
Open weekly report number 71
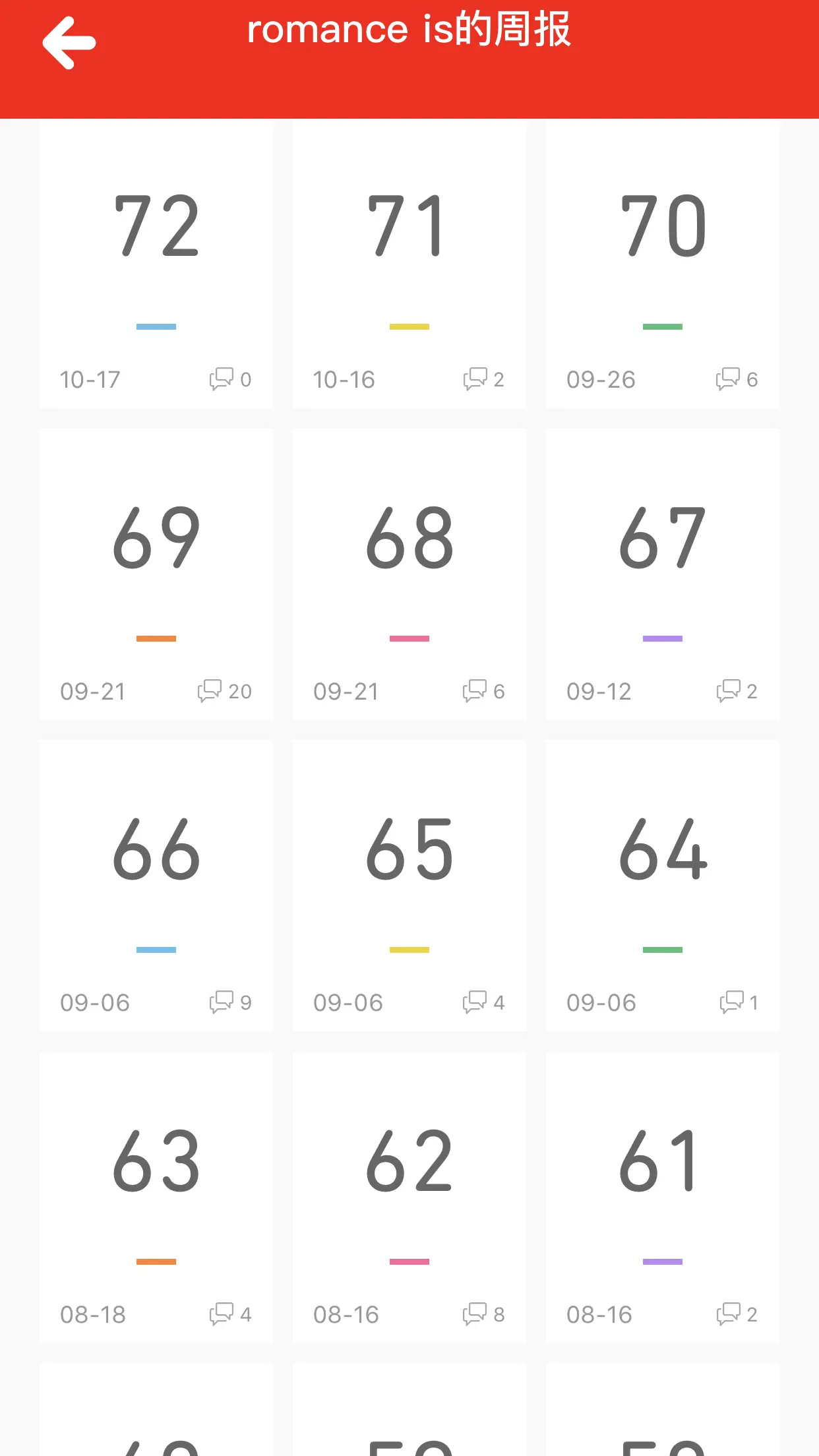click(409, 264)
